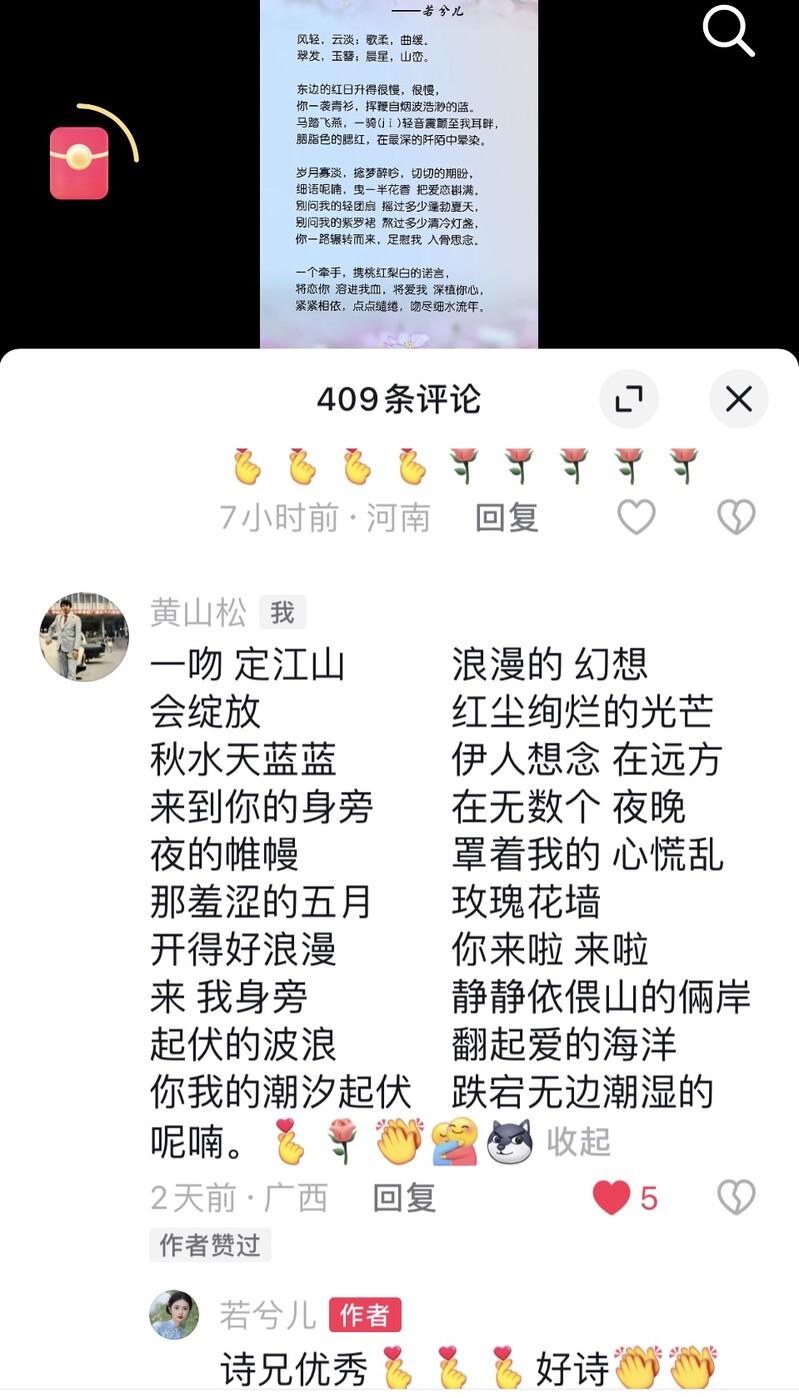Open 黄山松's profile avatar
Screen dimensions: 799x1398
[84, 637]
